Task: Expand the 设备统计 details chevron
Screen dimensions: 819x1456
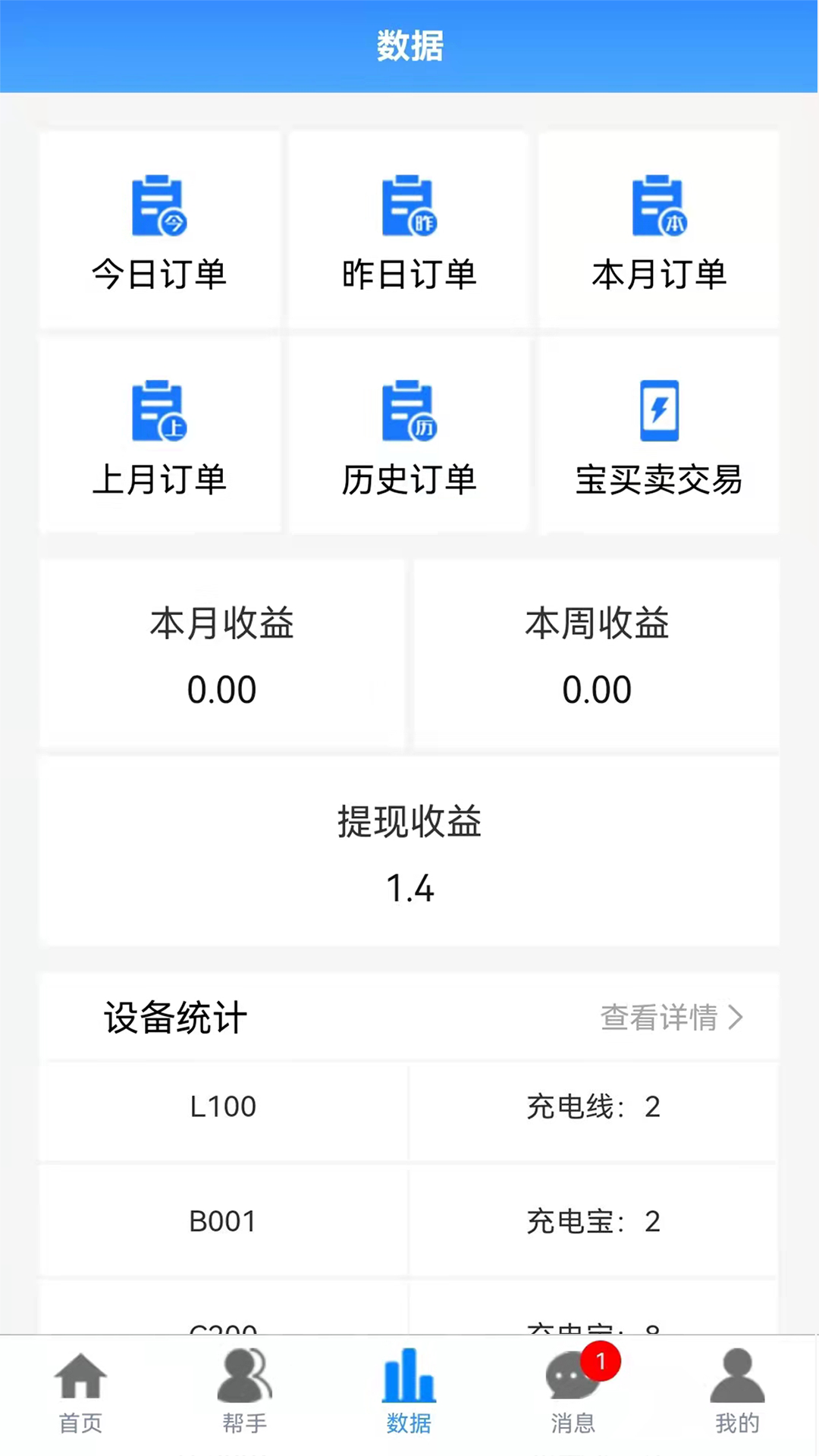Action: click(735, 1018)
